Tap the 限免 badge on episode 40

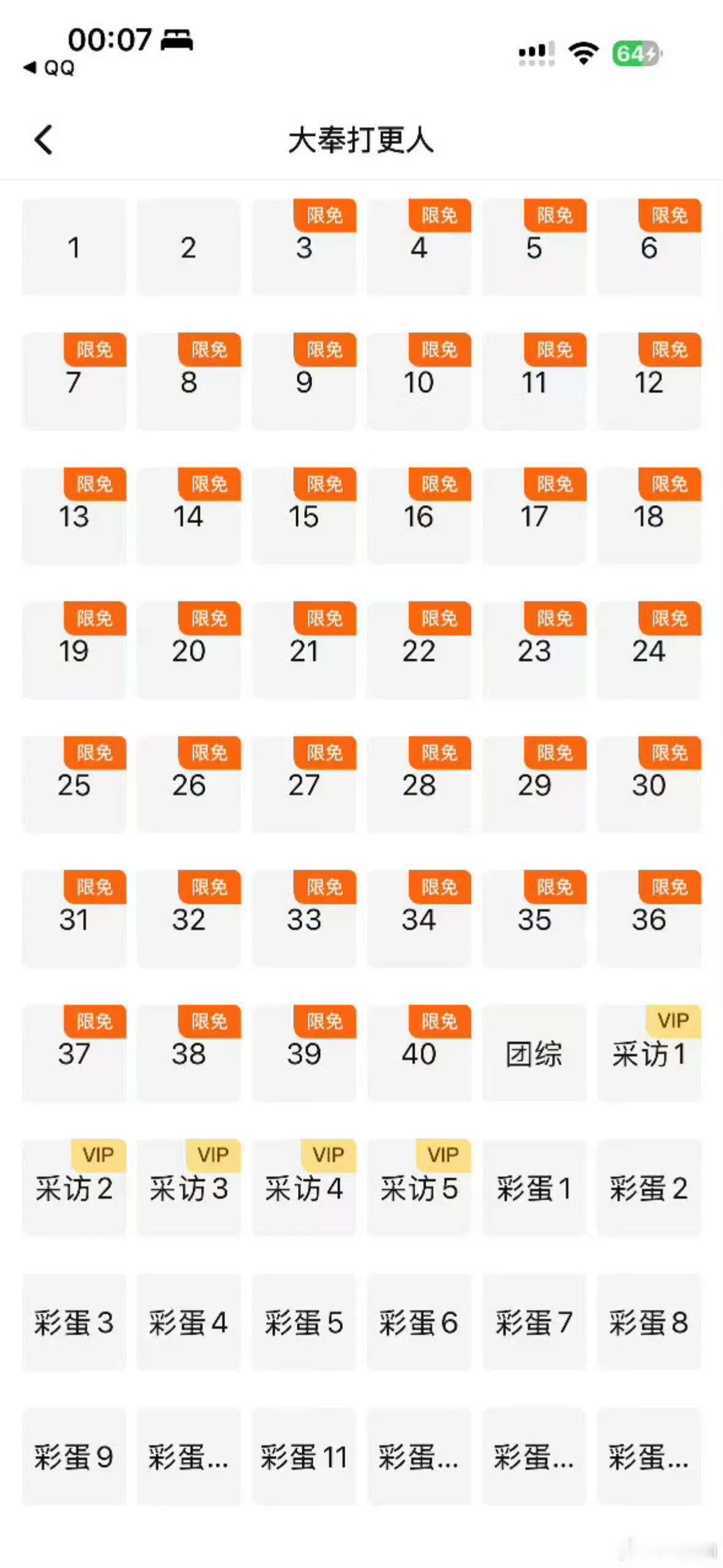click(x=440, y=1021)
